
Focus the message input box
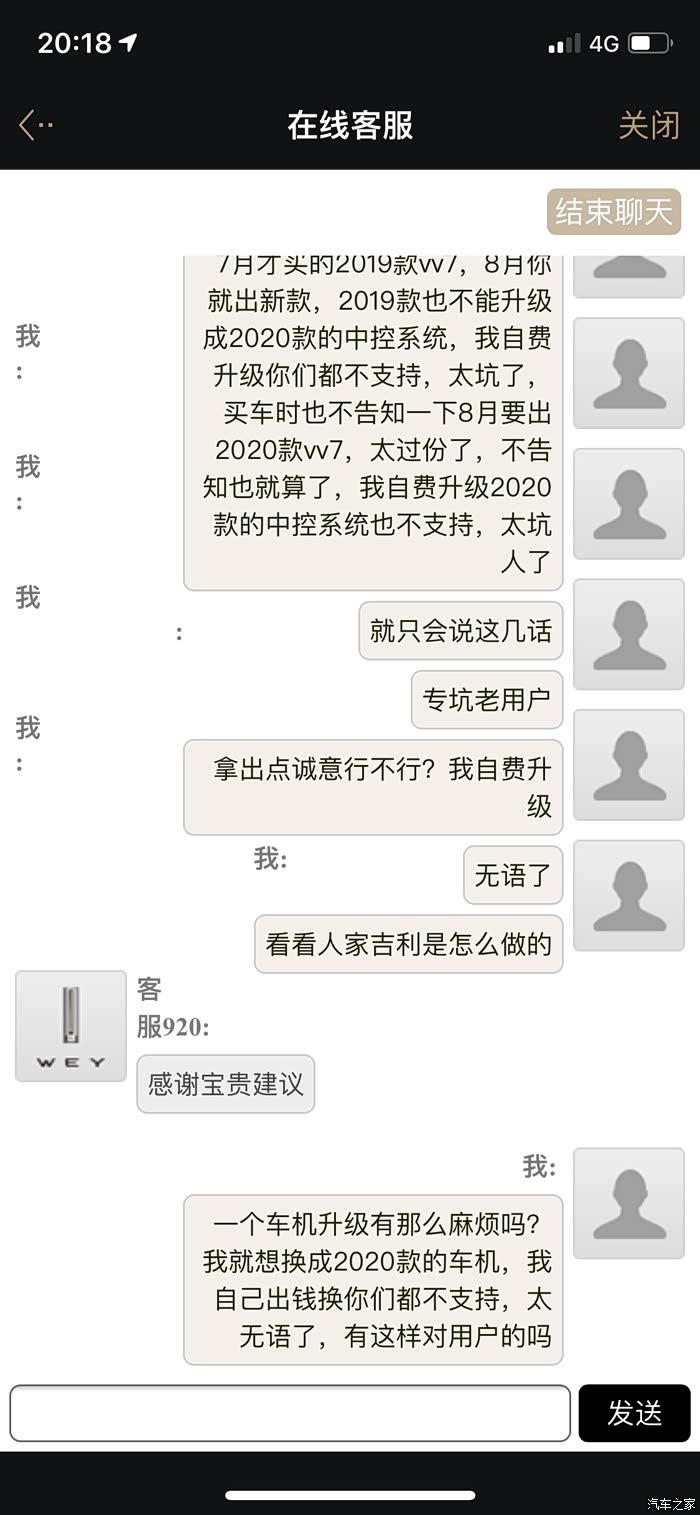(x=290, y=1413)
